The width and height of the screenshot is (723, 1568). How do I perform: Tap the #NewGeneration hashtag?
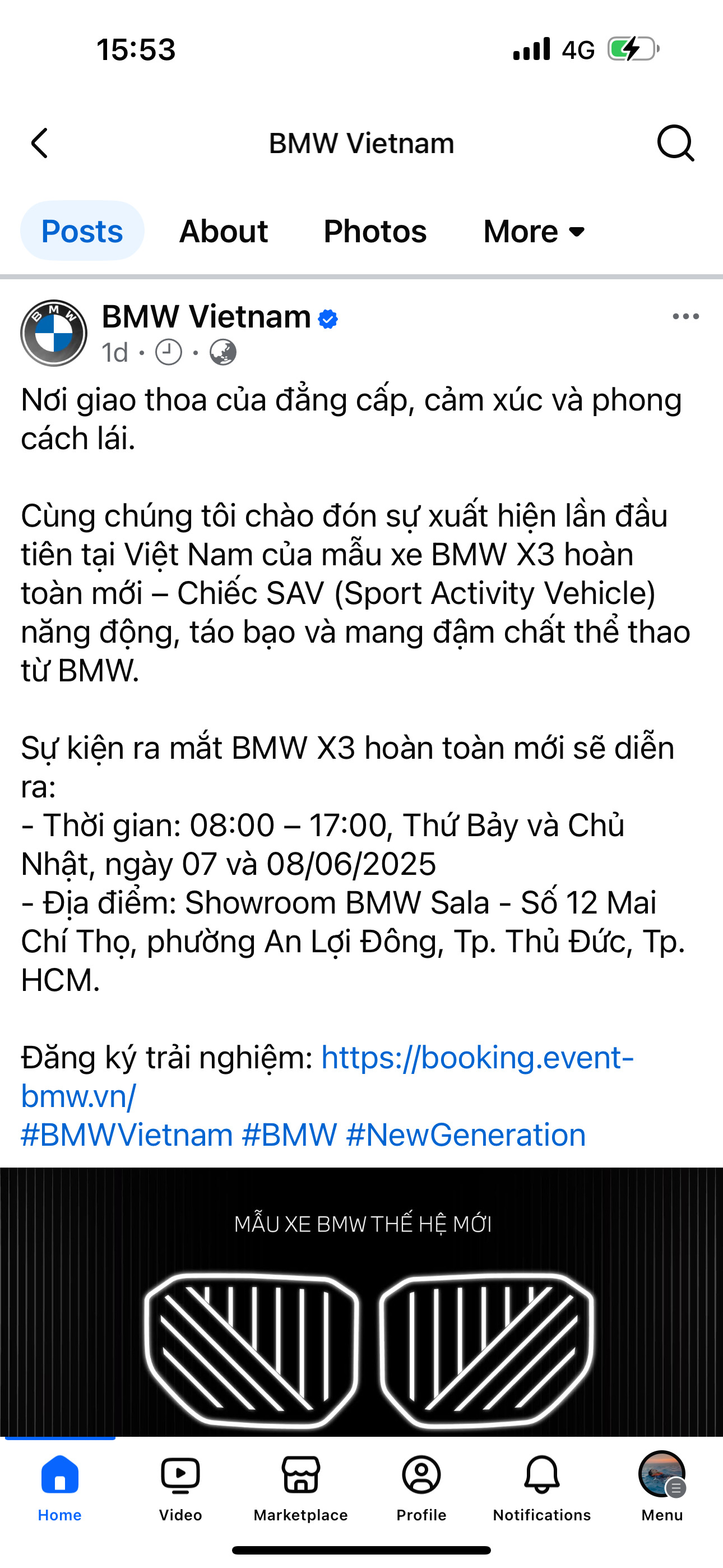point(466,1135)
